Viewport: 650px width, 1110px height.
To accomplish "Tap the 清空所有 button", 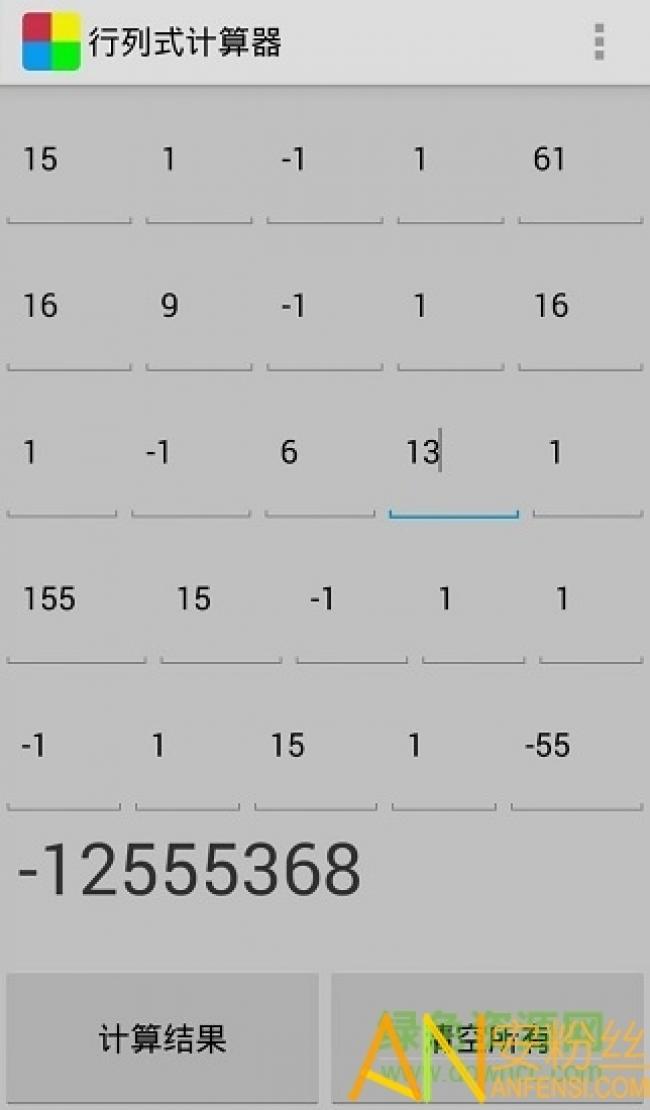I will tap(488, 1038).
